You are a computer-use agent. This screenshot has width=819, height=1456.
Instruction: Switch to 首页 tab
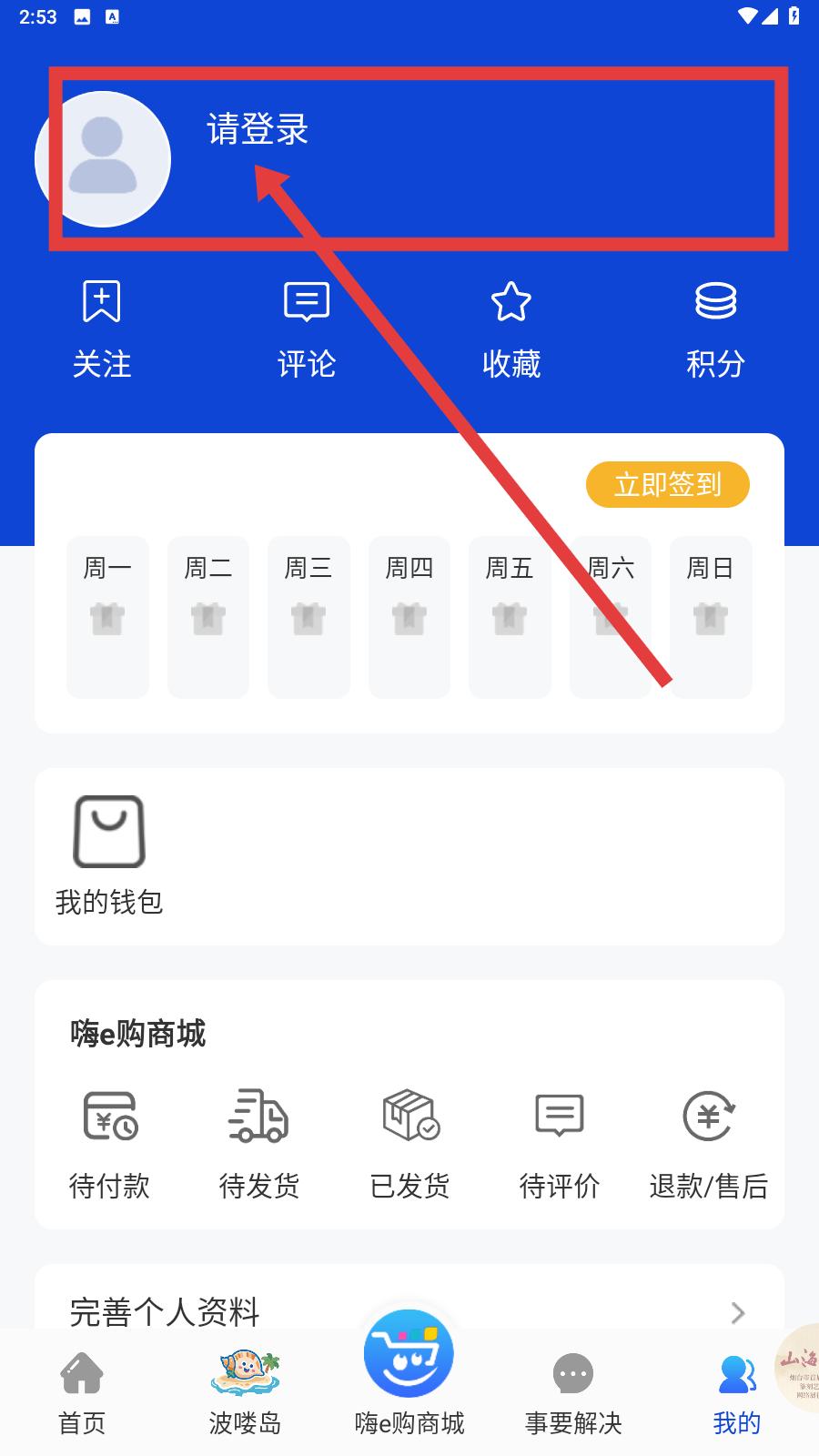pos(82,1392)
